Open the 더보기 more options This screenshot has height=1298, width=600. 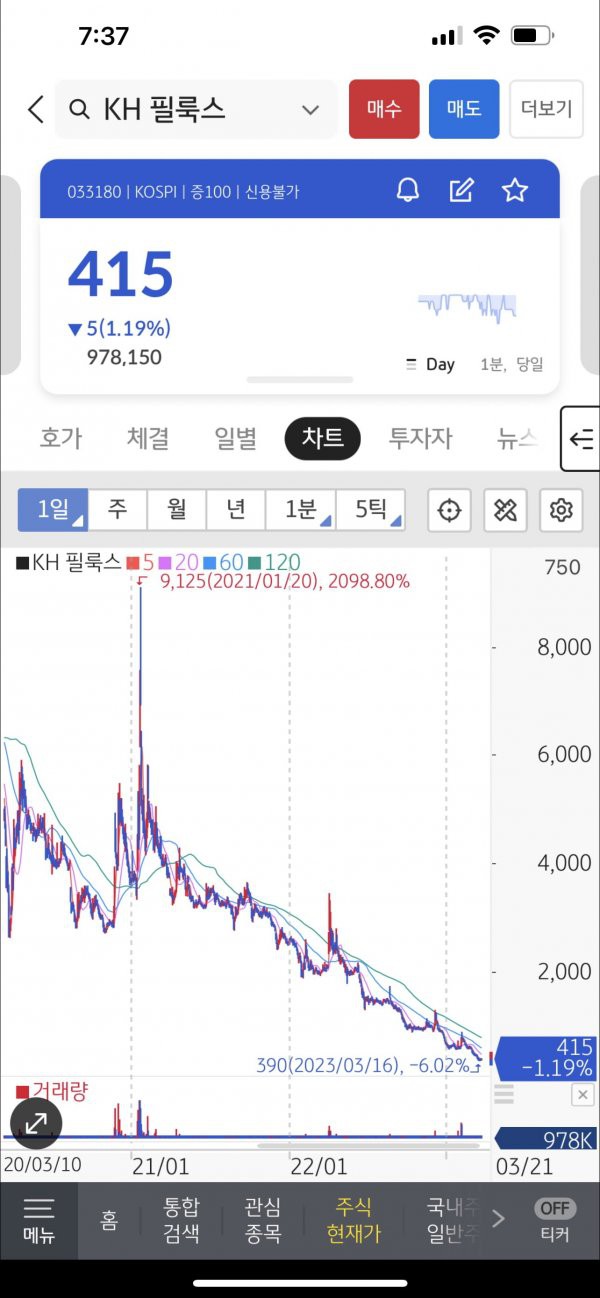[x=546, y=109]
